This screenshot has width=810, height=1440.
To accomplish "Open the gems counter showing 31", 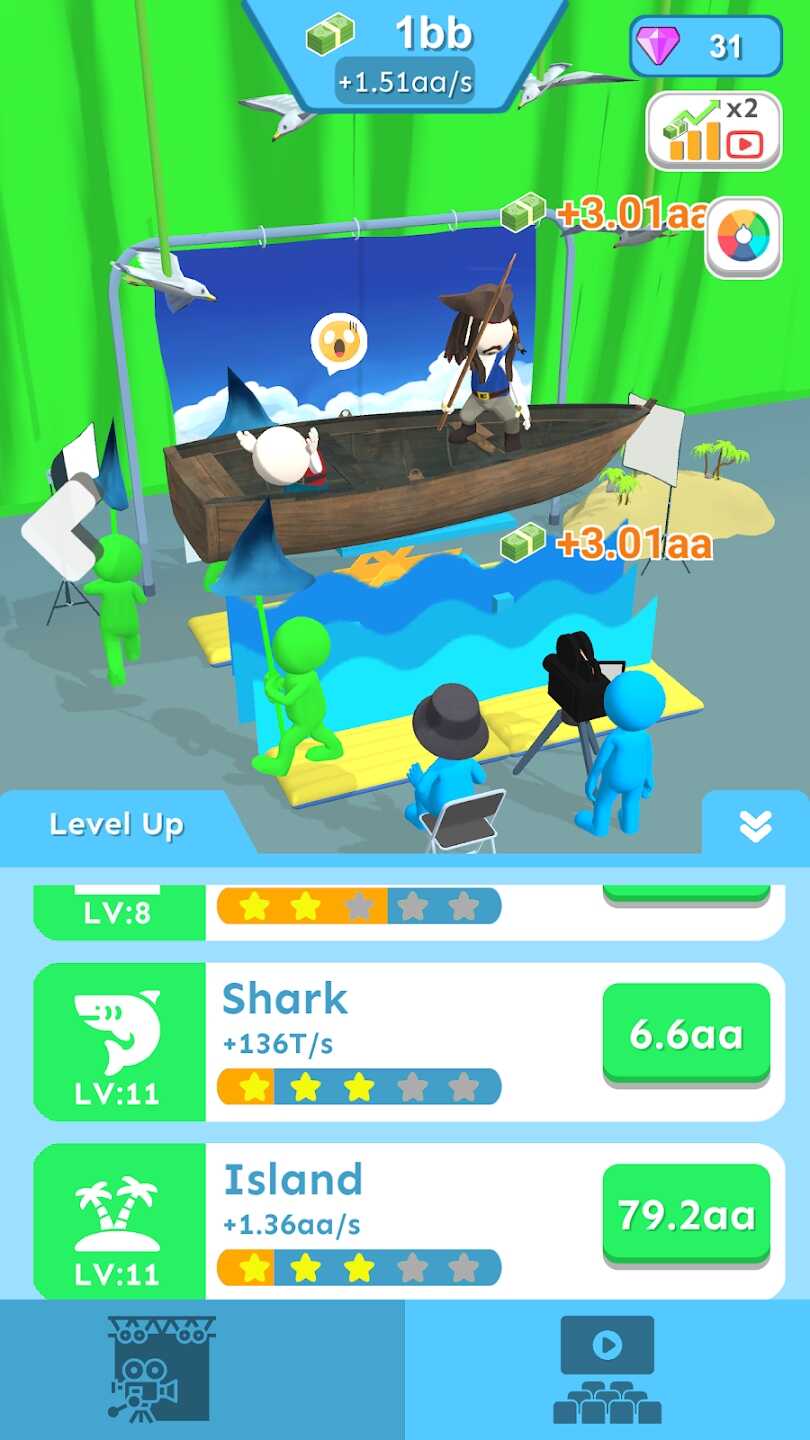I will [705, 46].
